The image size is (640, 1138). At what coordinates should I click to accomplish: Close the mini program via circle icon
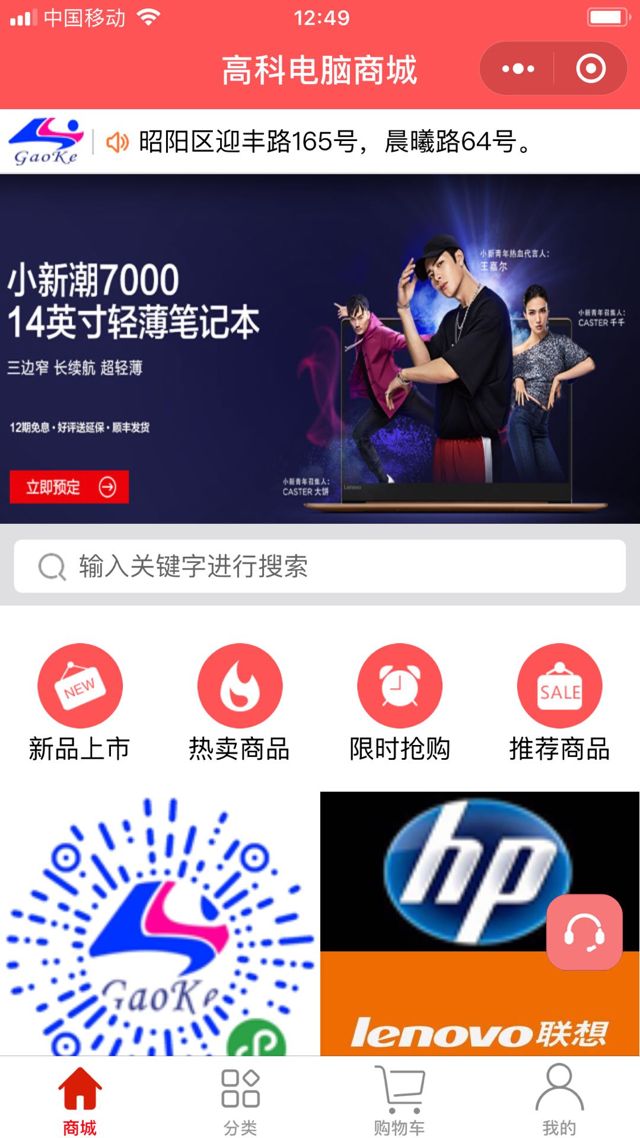click(591, 69)
